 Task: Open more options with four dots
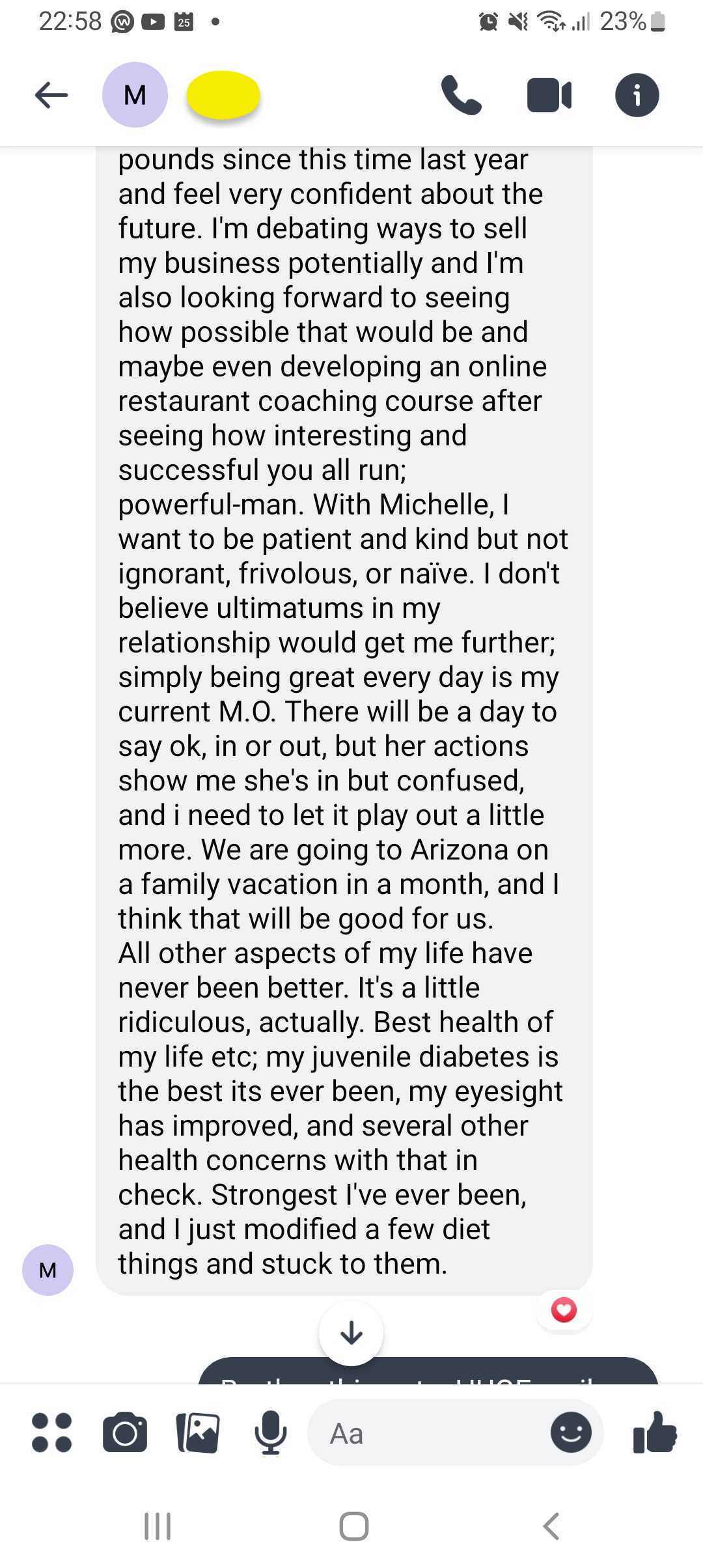[x=52, y=1433]
